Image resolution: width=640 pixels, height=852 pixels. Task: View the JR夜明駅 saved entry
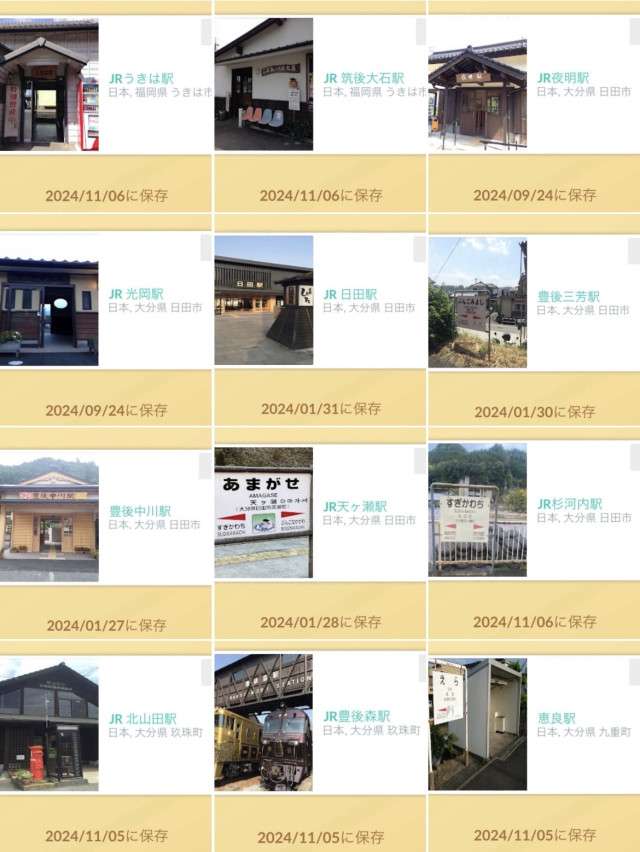point(533,85)
